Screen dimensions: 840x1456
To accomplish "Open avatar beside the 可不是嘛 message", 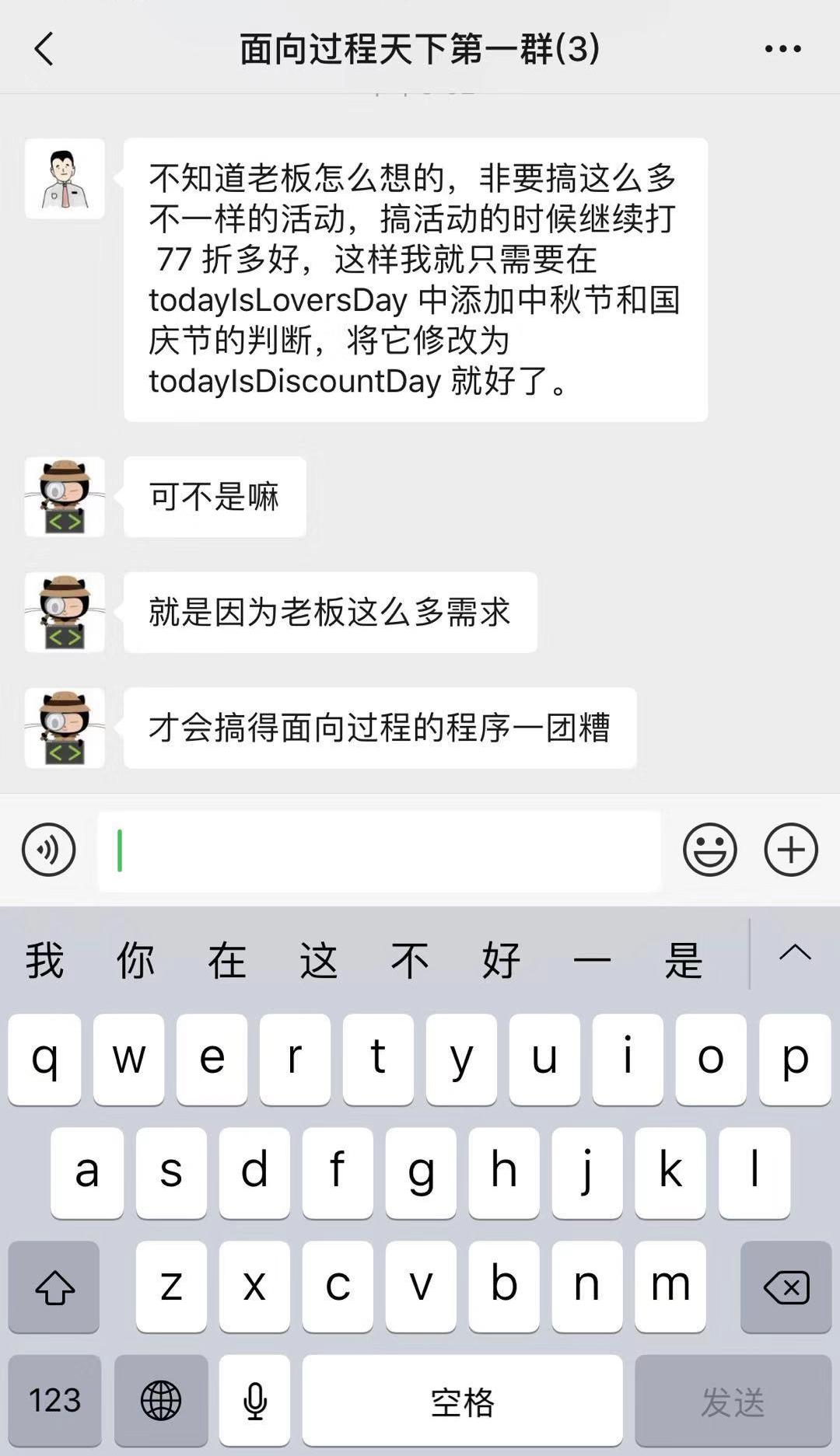I will [x=65, y=497].
